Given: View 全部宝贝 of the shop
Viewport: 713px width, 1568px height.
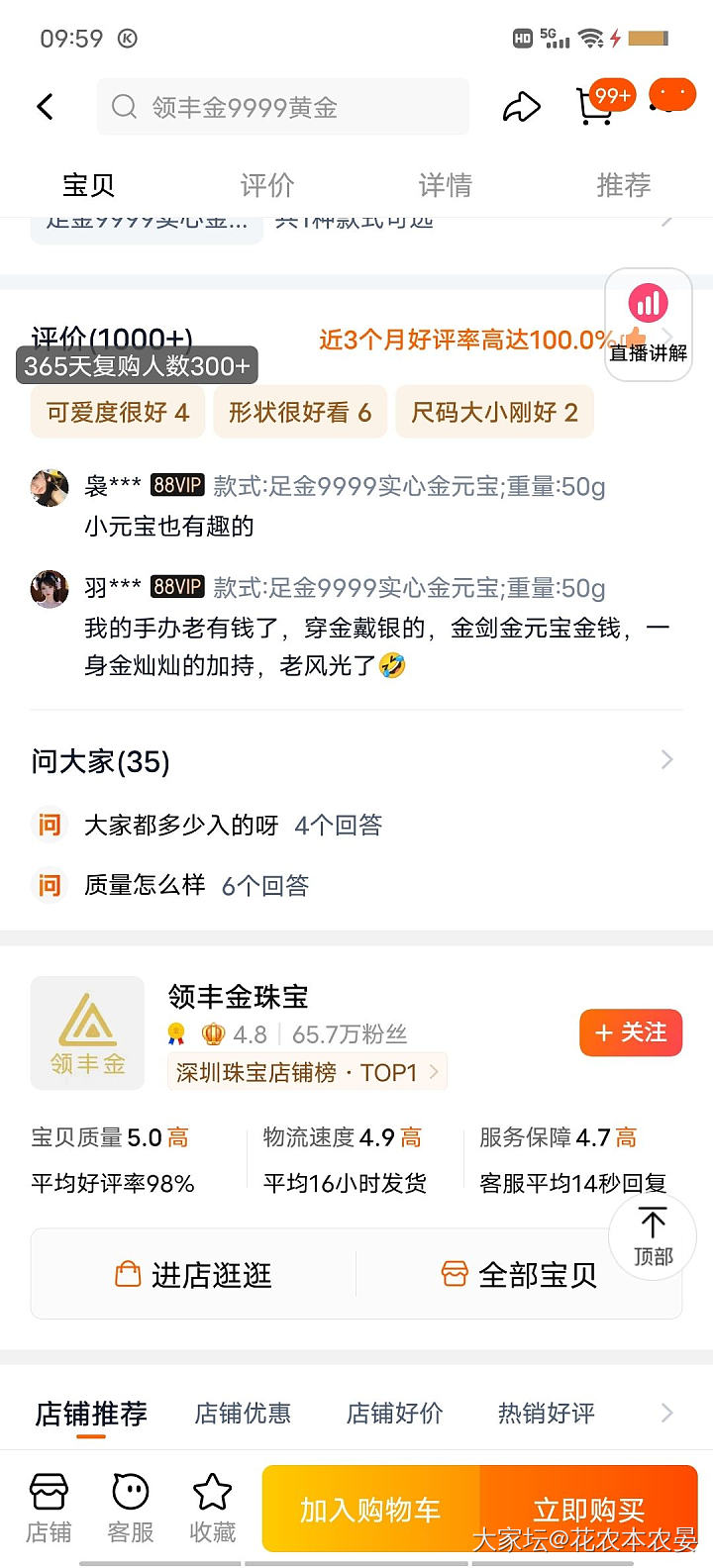Looking at the screenshot, I should [x=519, y=1275].
